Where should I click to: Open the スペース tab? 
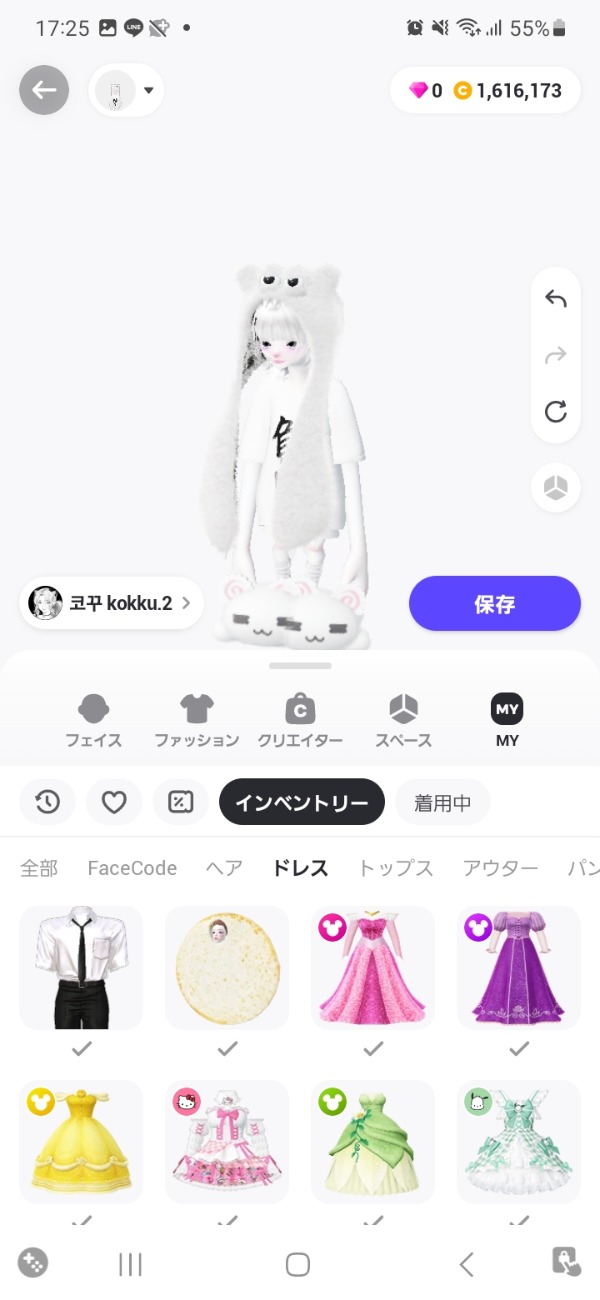pyautogui.click(x=403, y=721)
